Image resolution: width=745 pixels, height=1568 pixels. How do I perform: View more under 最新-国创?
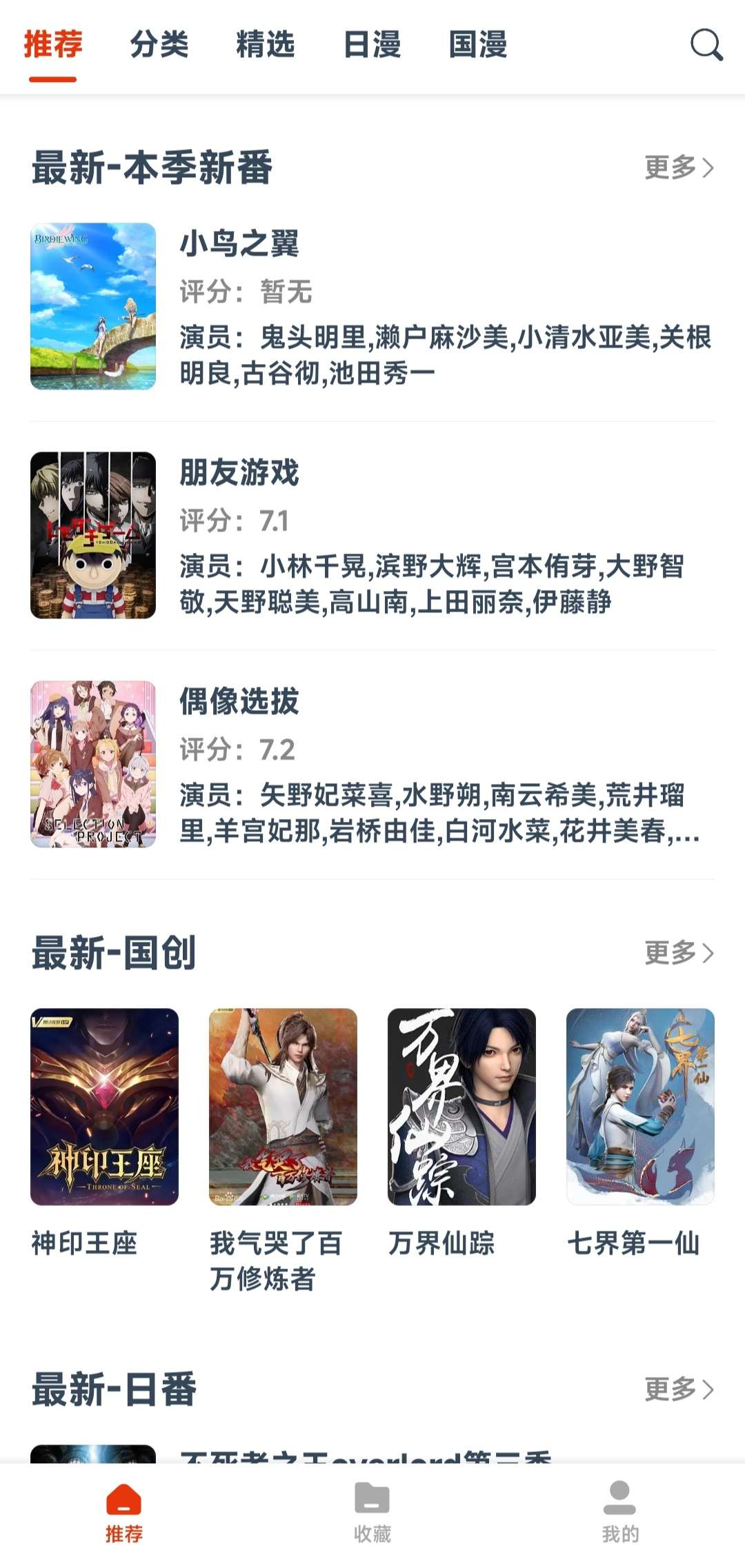pos(679,953)
